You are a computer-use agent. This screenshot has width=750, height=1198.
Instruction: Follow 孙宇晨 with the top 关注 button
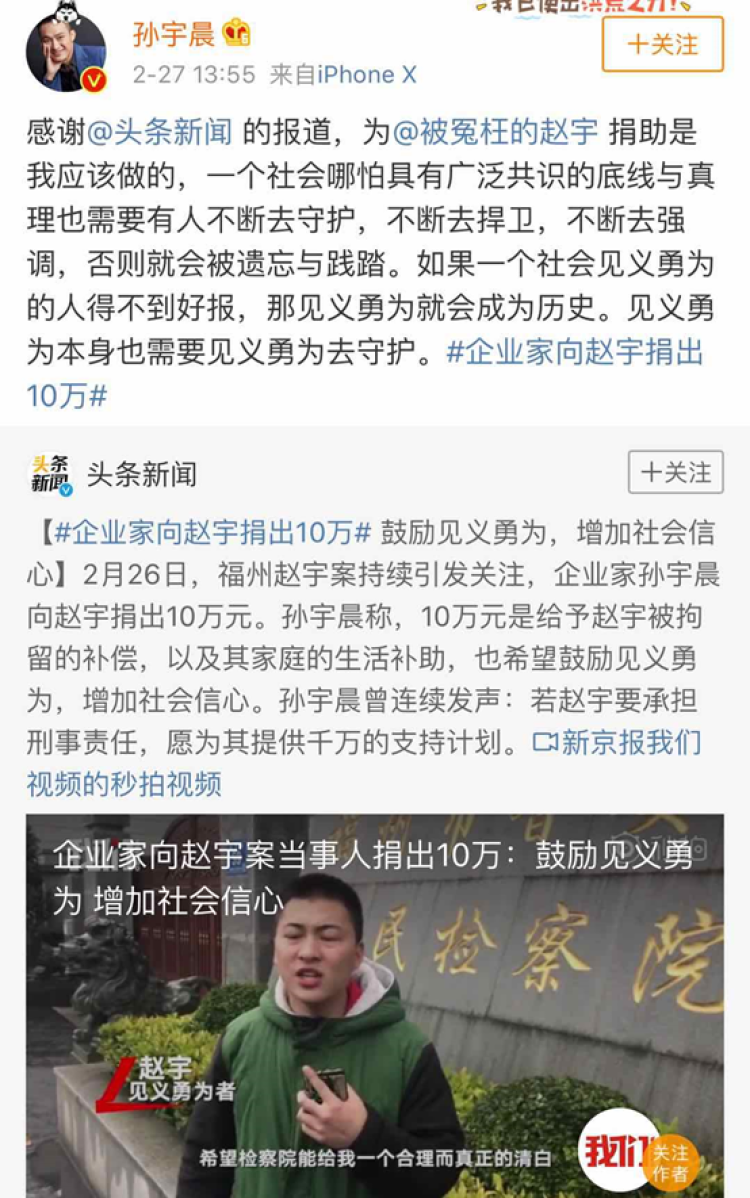coord(662,44)
